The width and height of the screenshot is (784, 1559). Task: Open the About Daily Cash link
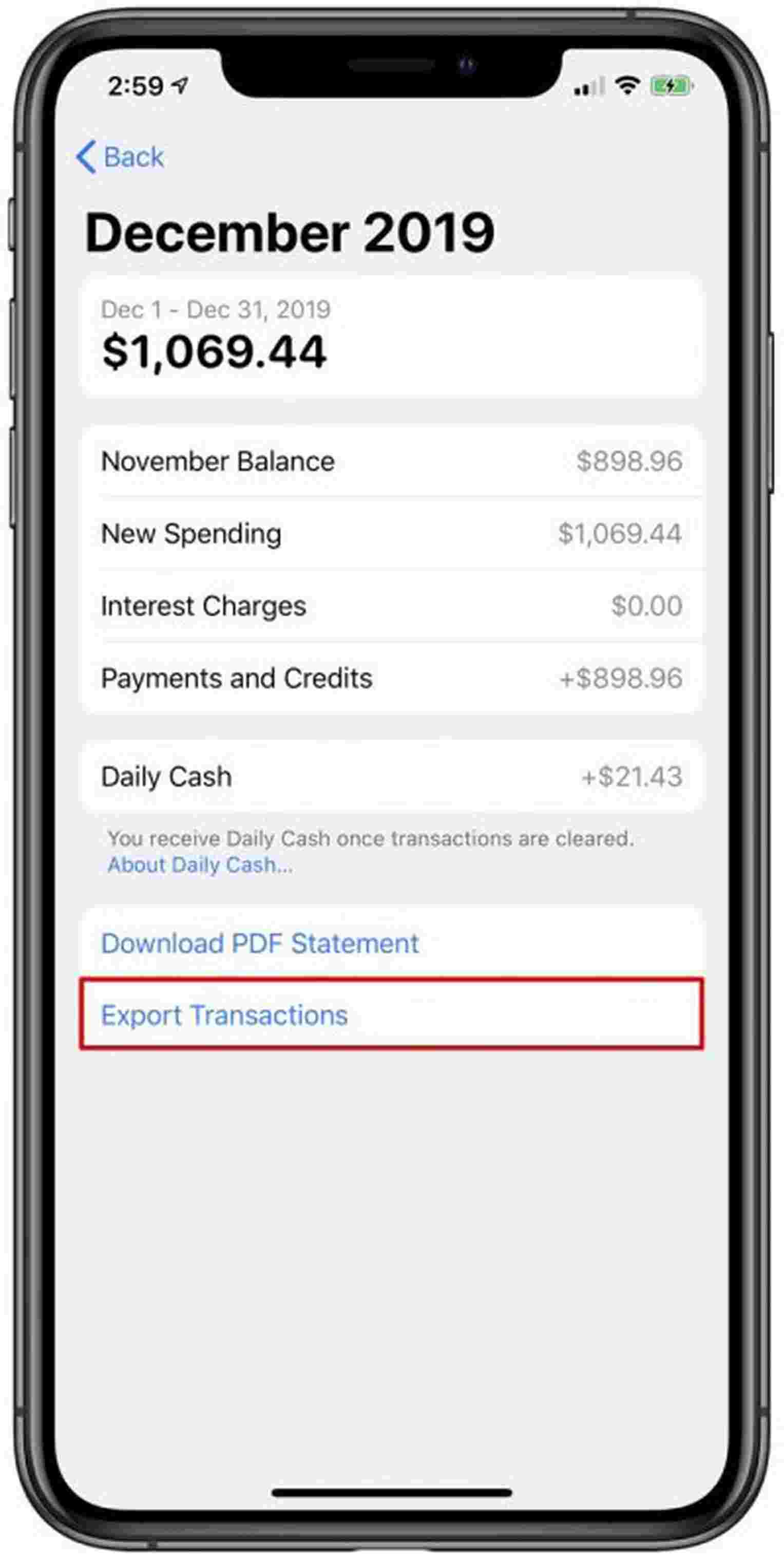[x=200, y=865]
